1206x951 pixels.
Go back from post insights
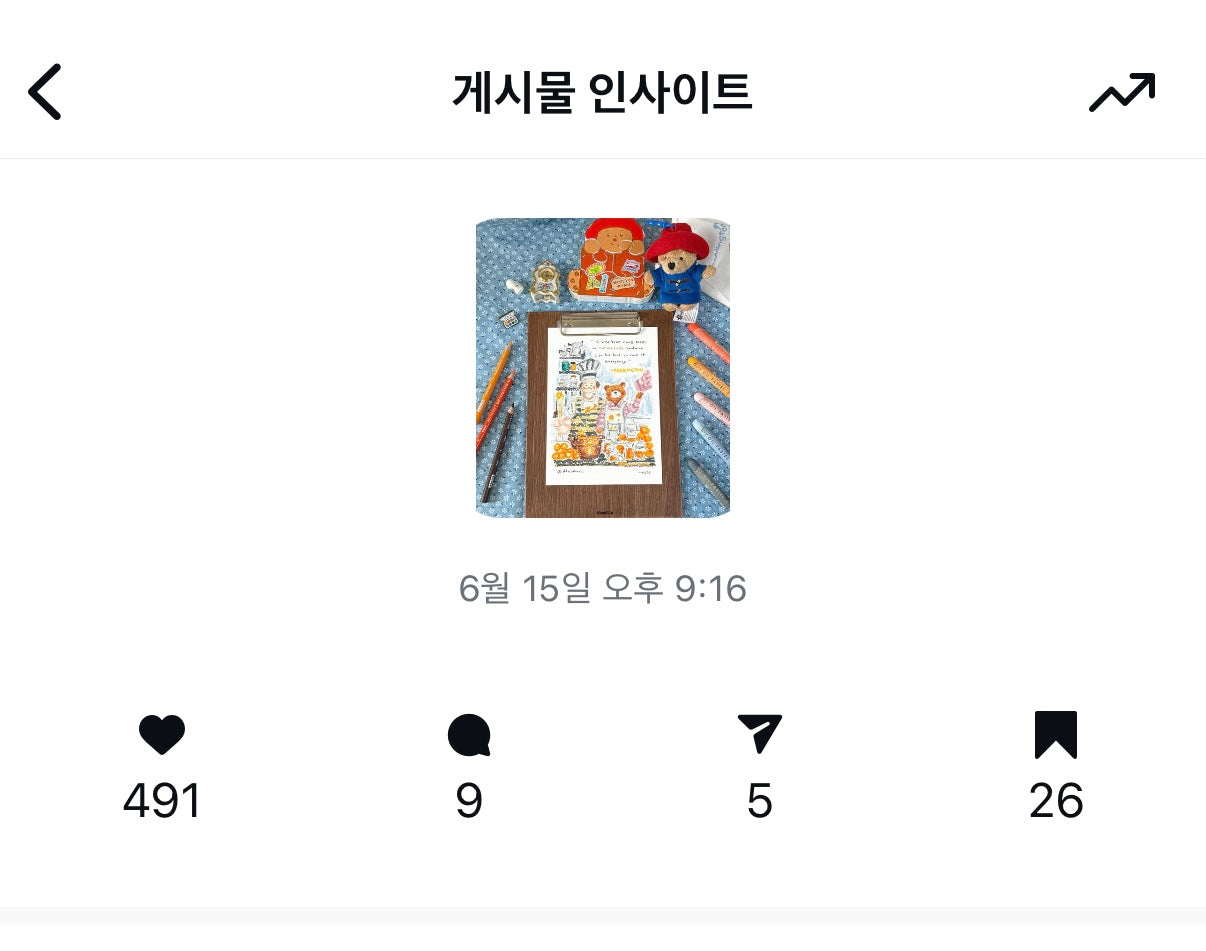click(45, 92)
